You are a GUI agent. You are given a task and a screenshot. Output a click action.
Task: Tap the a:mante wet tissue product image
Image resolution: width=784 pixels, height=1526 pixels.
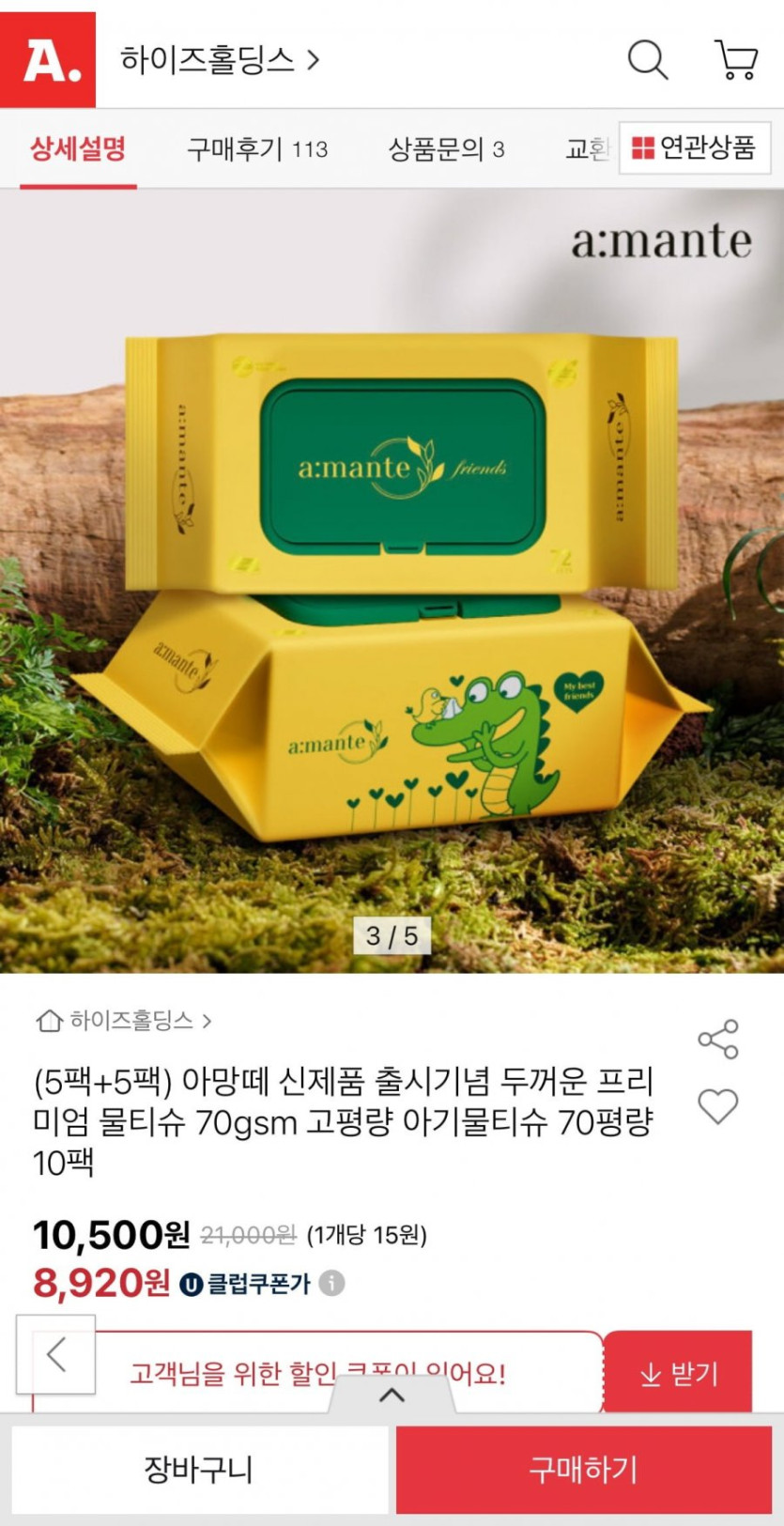point(392,582)
